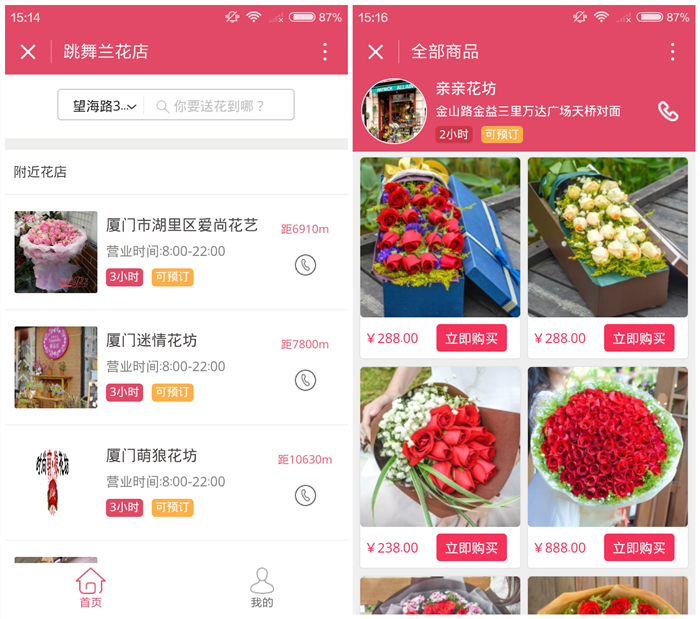
Task: Buy the ¥238.00 bouquet with 立即购买
Action: [x=471, y=548]
